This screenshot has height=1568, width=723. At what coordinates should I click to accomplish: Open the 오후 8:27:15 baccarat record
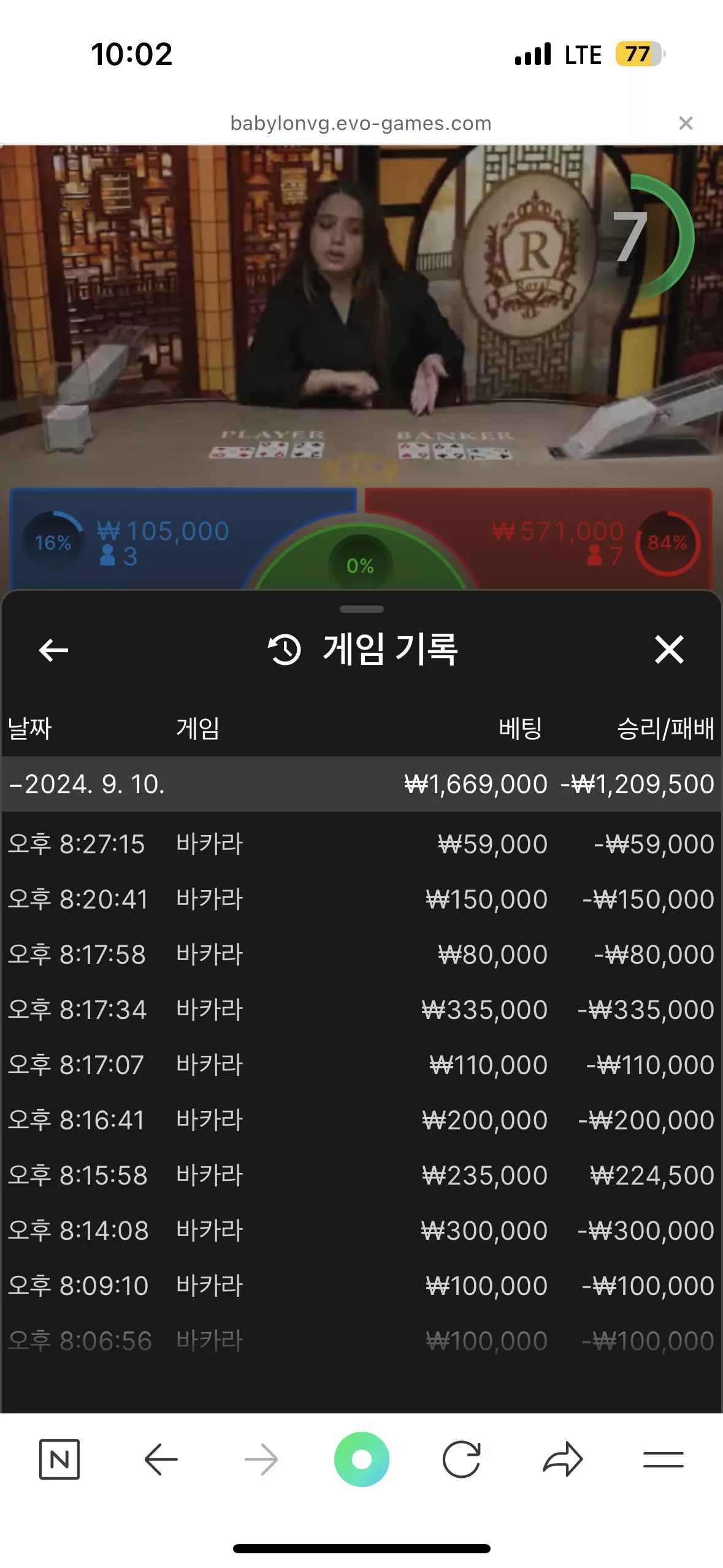click(x=362, y=844)
